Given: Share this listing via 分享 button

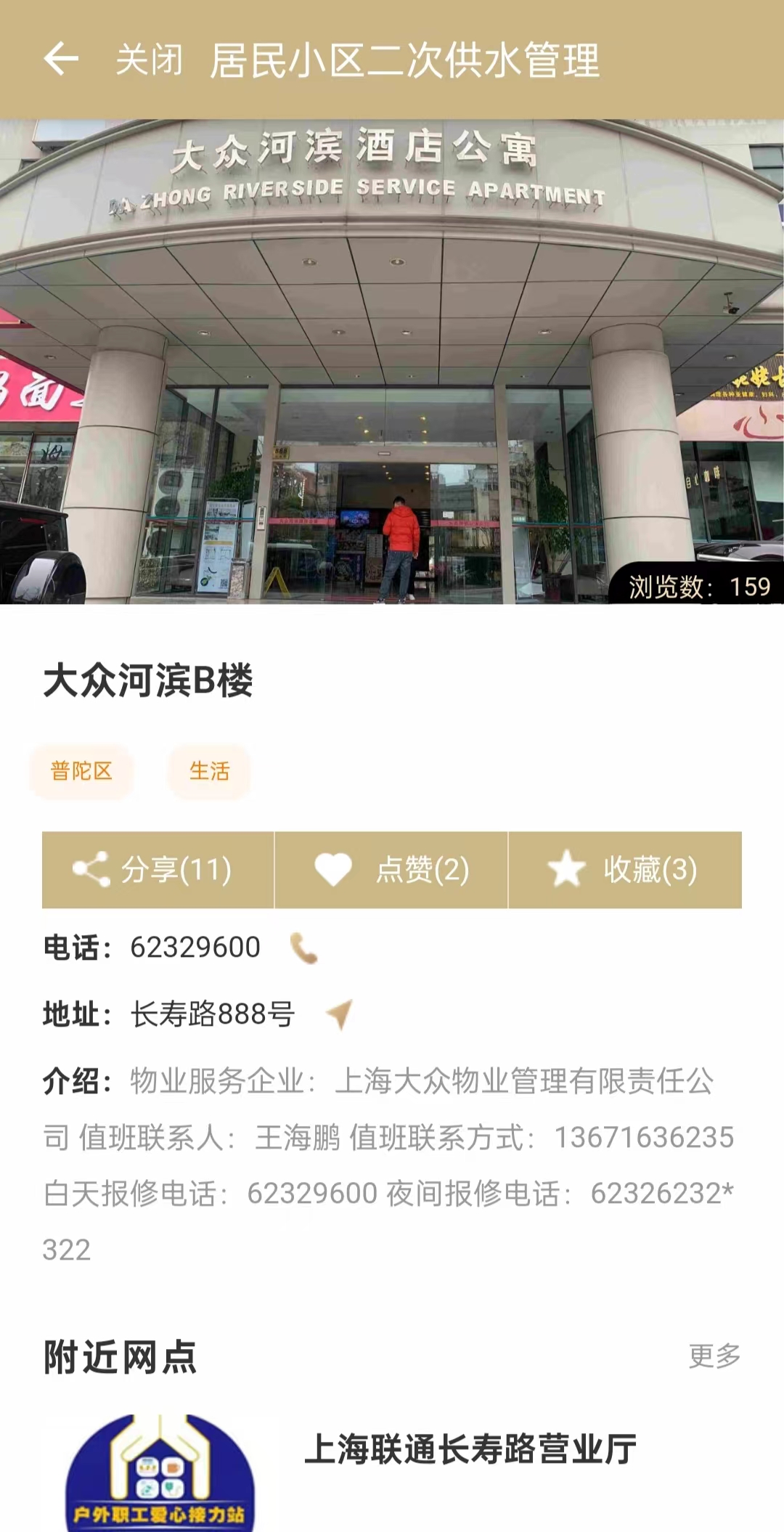Looking at the screenshot, I should (x=158, y=869).
